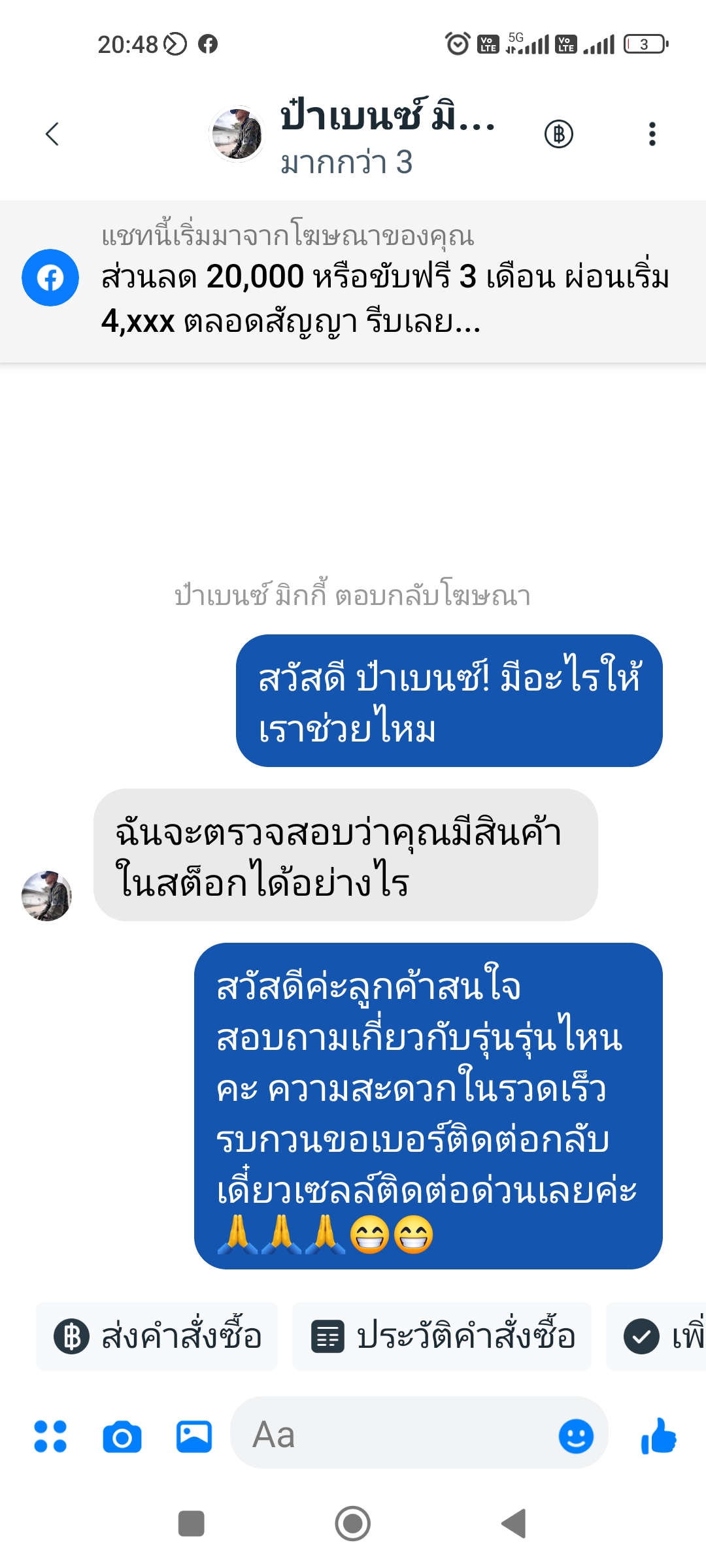
Task: Open recent apps with square button
Action: click(192, 1524)
